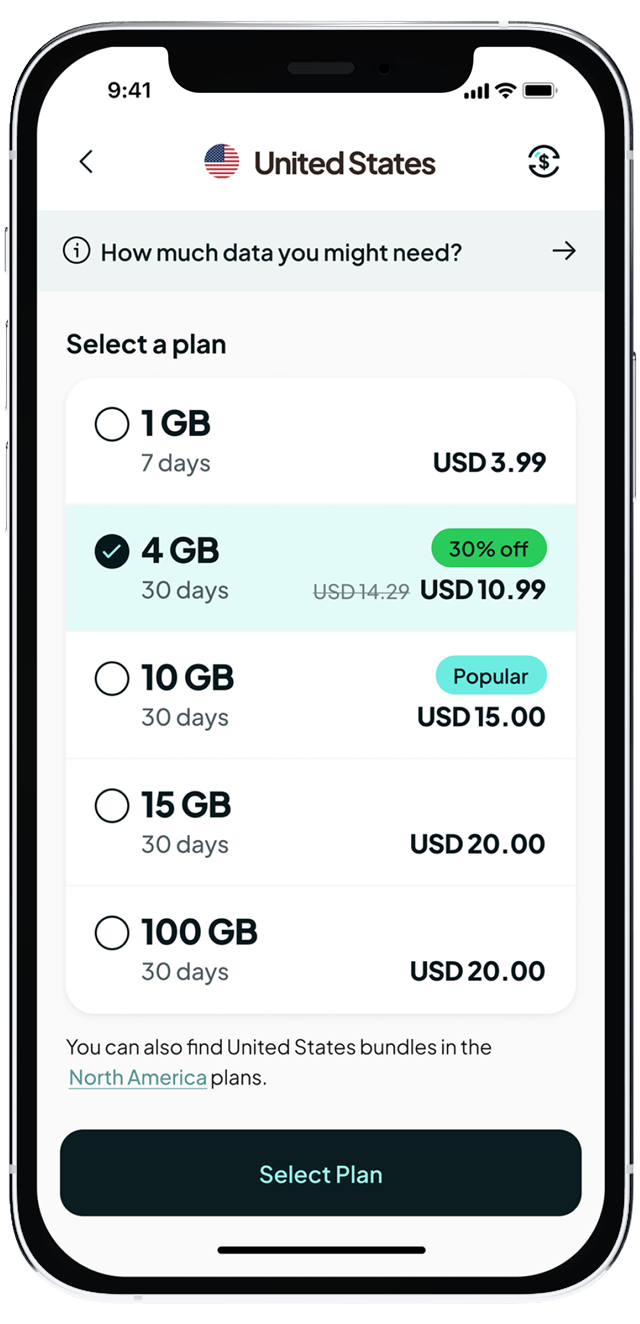
Task: Choose the 4 GB plan with 30% off
Action: (x=320, y=568)
